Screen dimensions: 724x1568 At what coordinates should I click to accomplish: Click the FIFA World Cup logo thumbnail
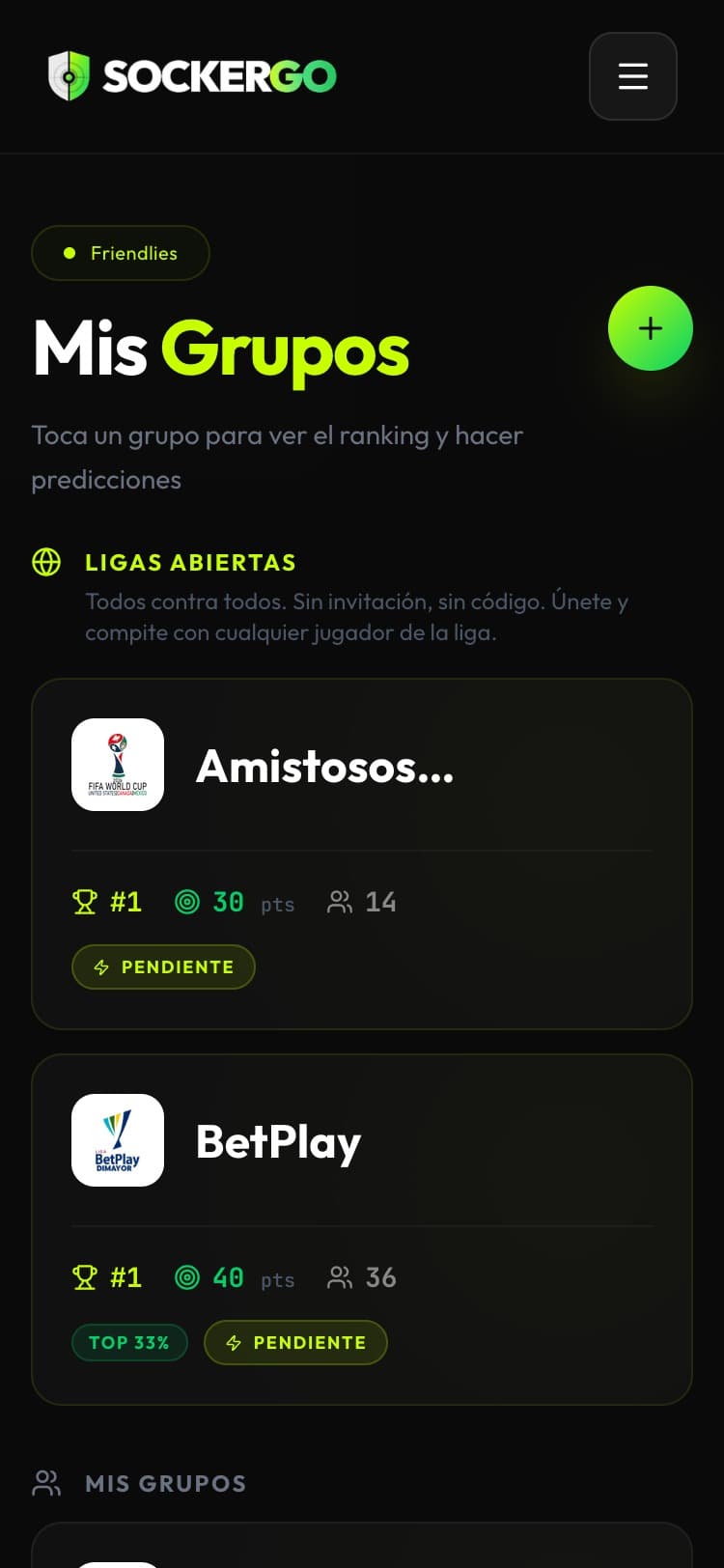click(118, 765)
